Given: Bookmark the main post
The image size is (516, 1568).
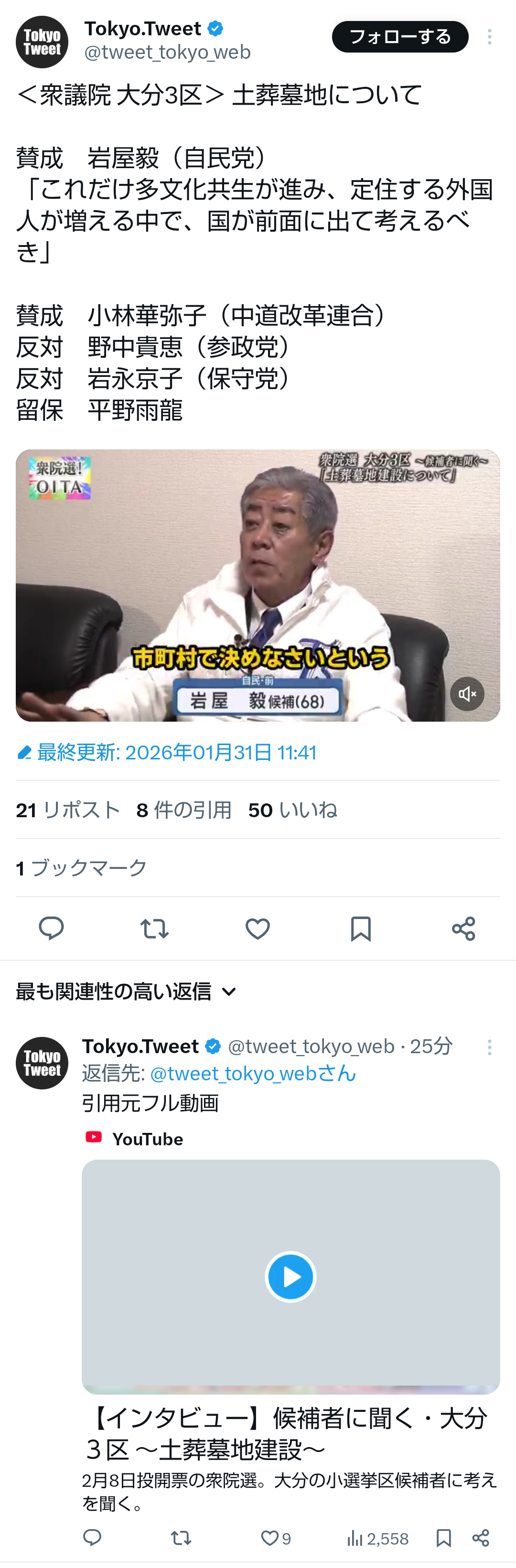Looking at the screenshot, I should 361,928.
